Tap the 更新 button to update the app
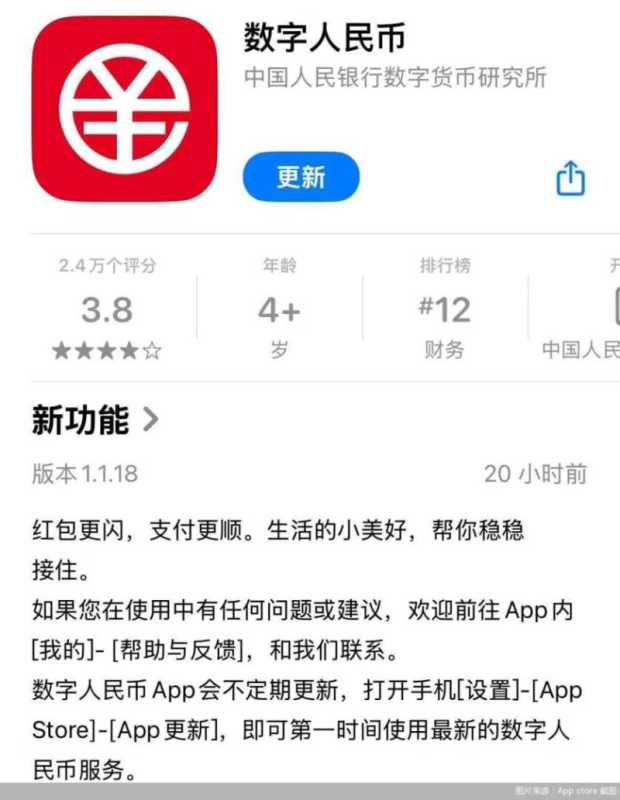 pyautogui.click(x=300, y=178)
